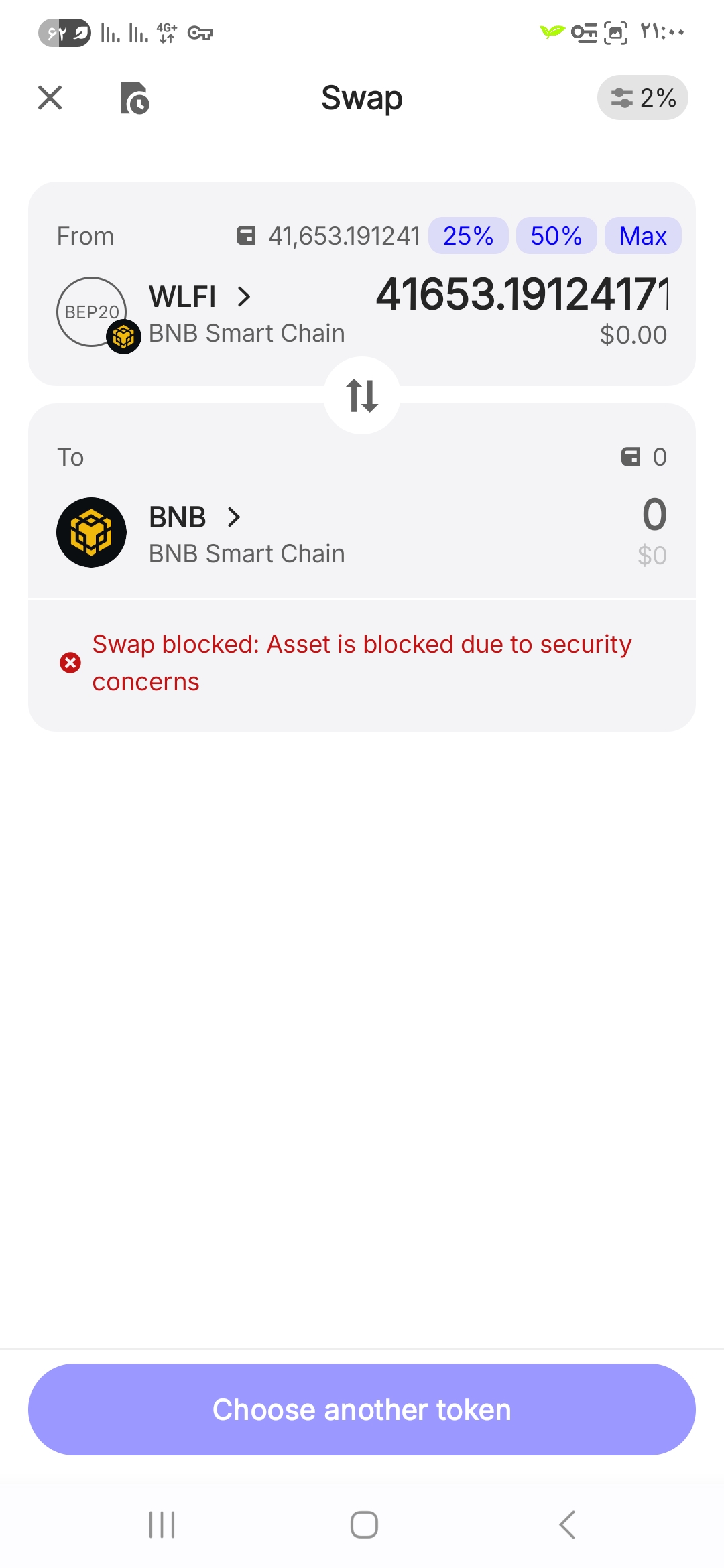Viewport: 724px width, 1568px height.
Task: Open the 2% slippage settings
Action: pyautogui.click(x=642, y=98)
